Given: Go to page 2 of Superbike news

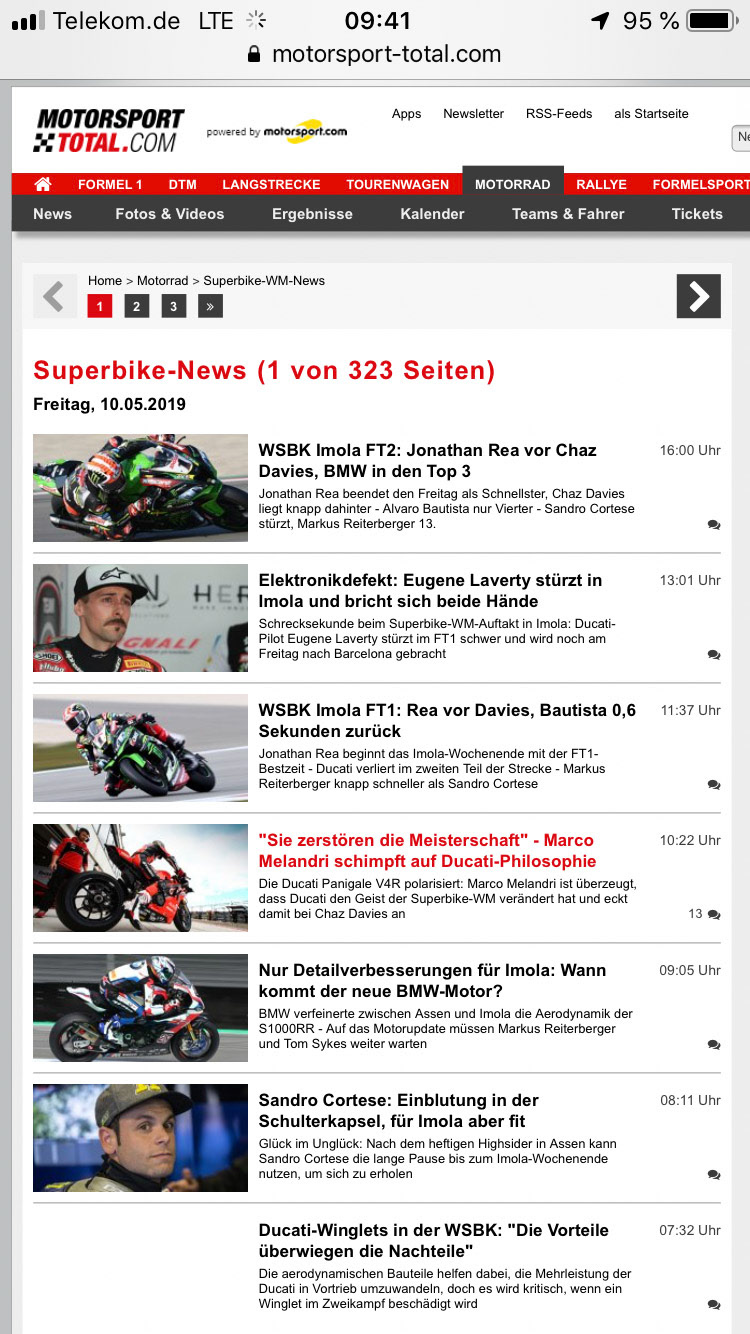Looking at the screenshot, I should pyautogui.click(x=137, y=306).
